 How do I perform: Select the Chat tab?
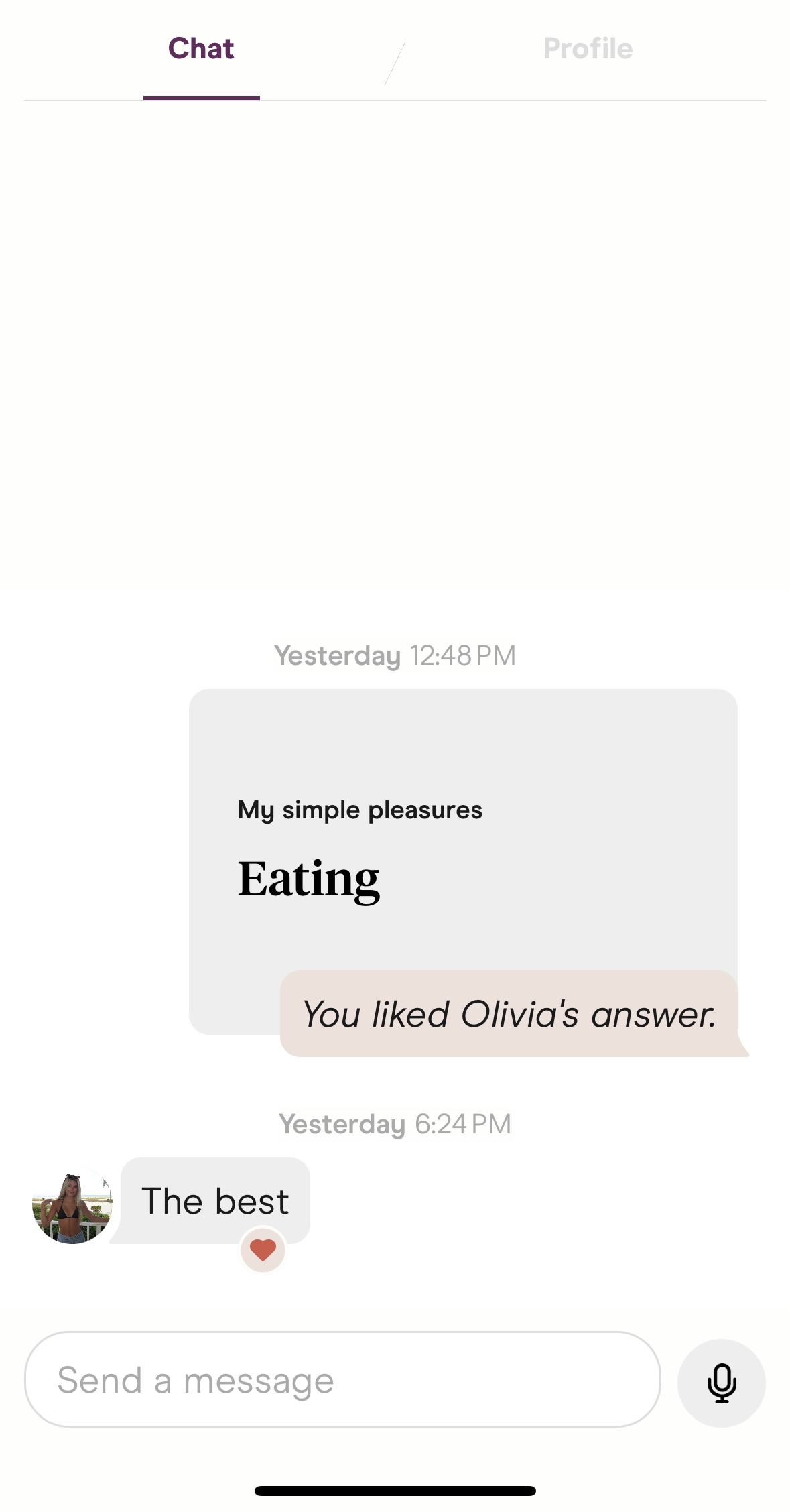[201, 49]
